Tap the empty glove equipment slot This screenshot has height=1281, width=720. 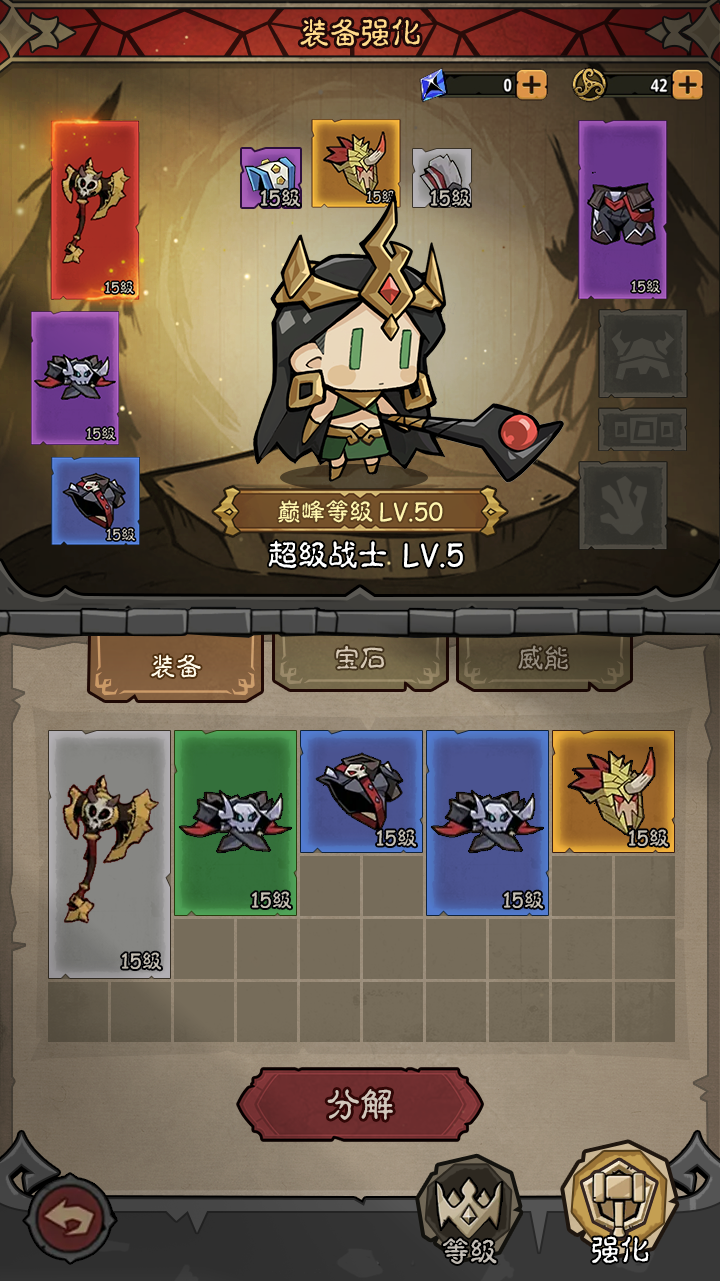[623, 505]
